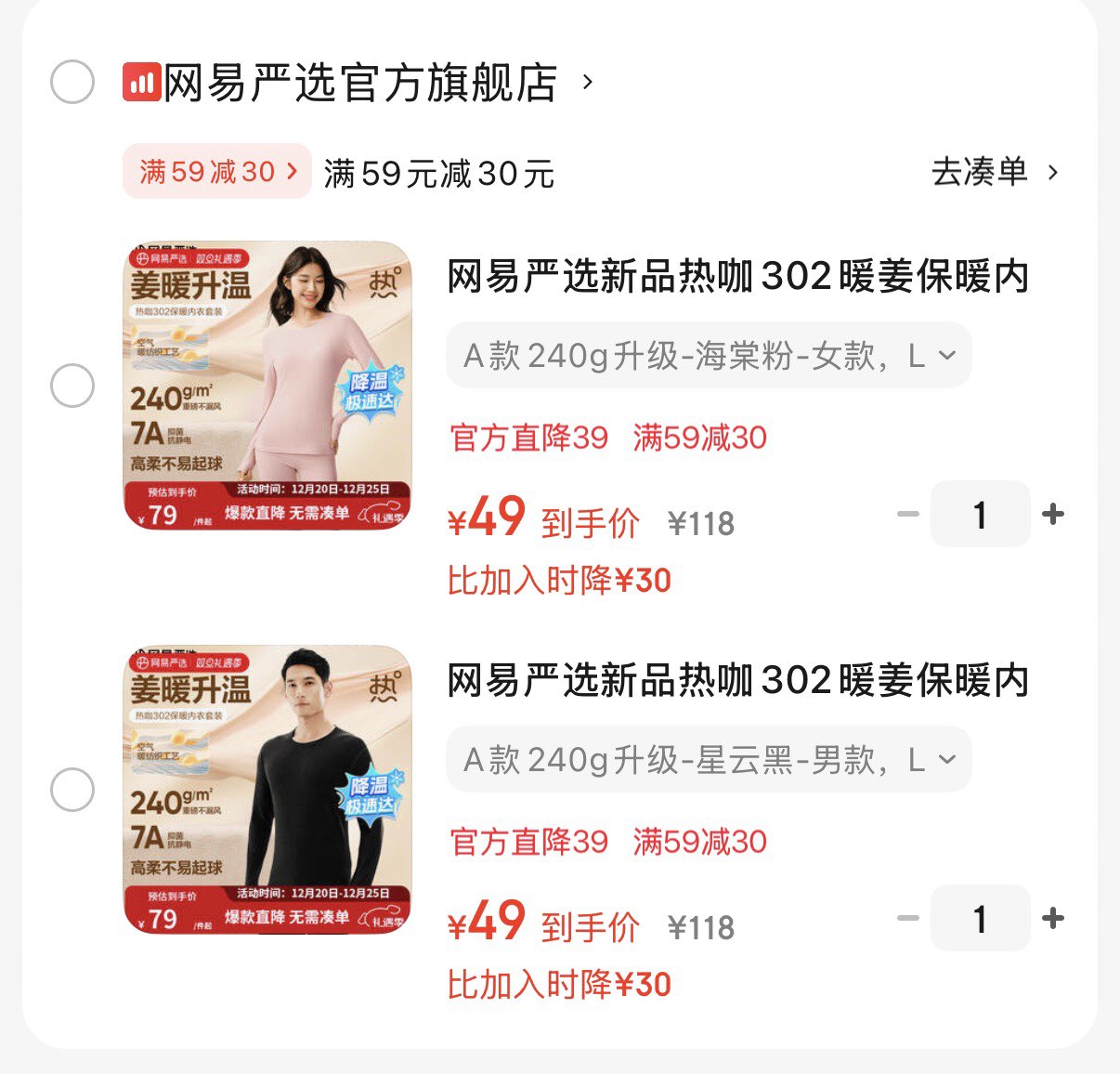Edit quantity field of 星云黑 男款 item
This screenshot has height=1074, width=1120.
(x=980, y=918)
